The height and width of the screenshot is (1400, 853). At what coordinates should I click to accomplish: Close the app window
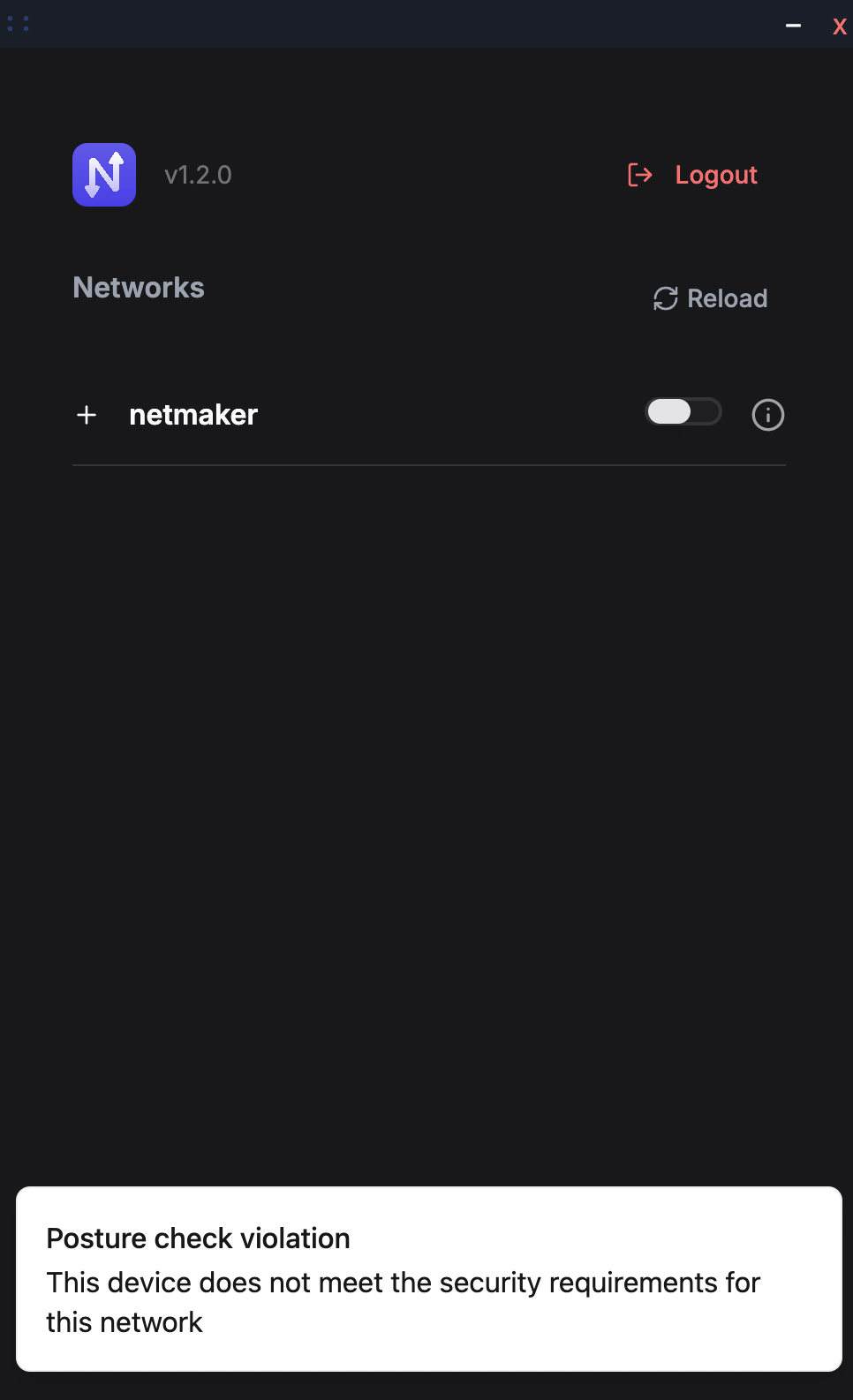pos(839,26)
